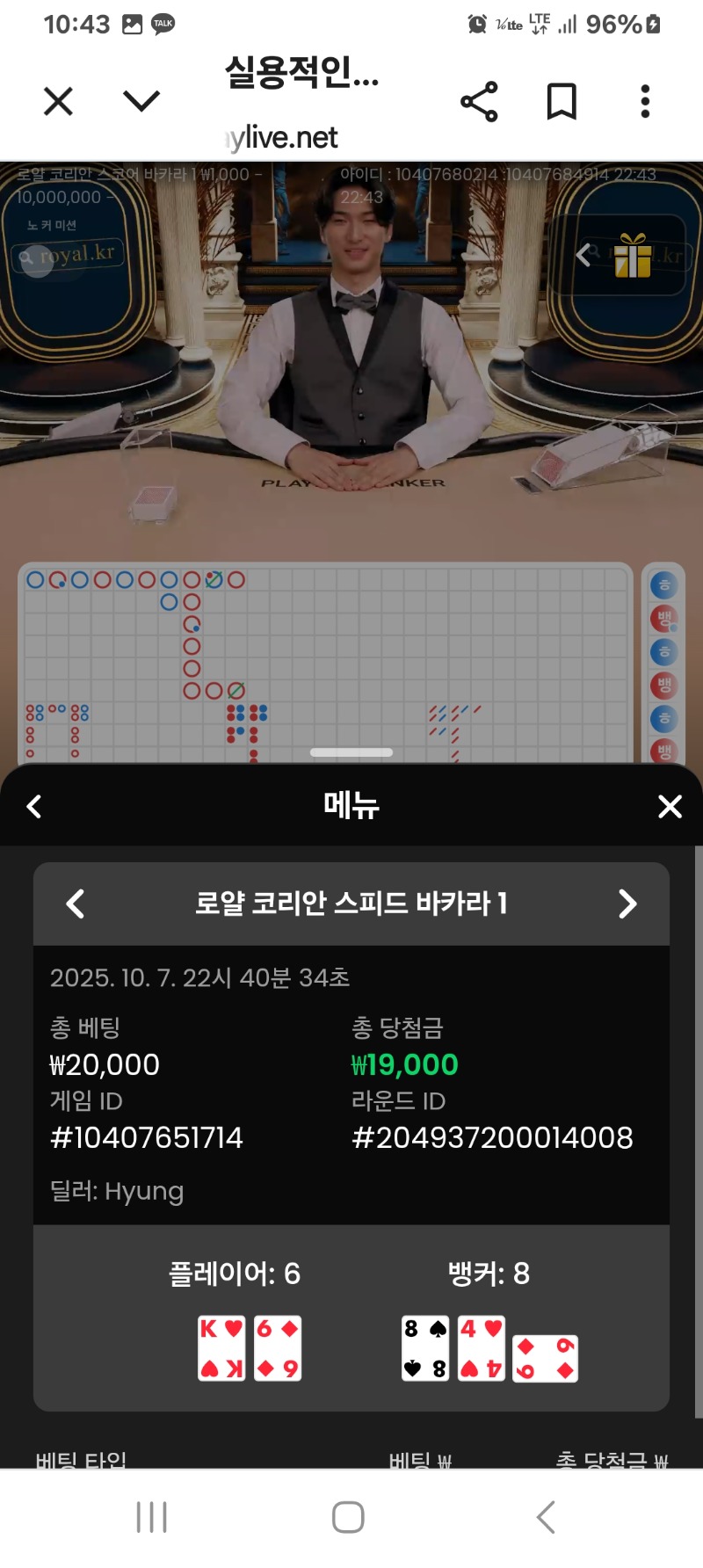Close the in-app browser tab
This screenshot has height=1568, width=703.
tap(58, 101)
